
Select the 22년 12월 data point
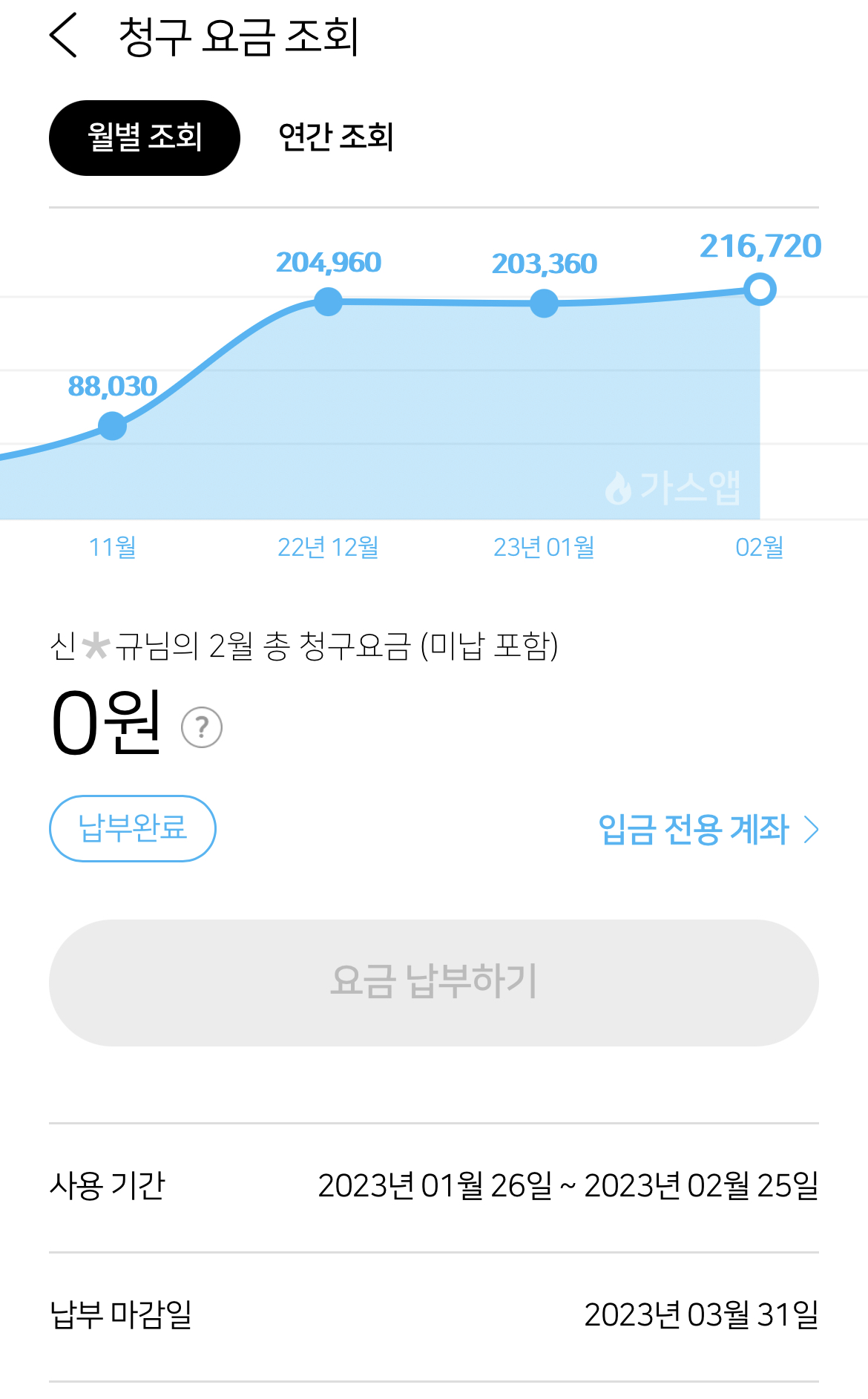pos(328,302)
